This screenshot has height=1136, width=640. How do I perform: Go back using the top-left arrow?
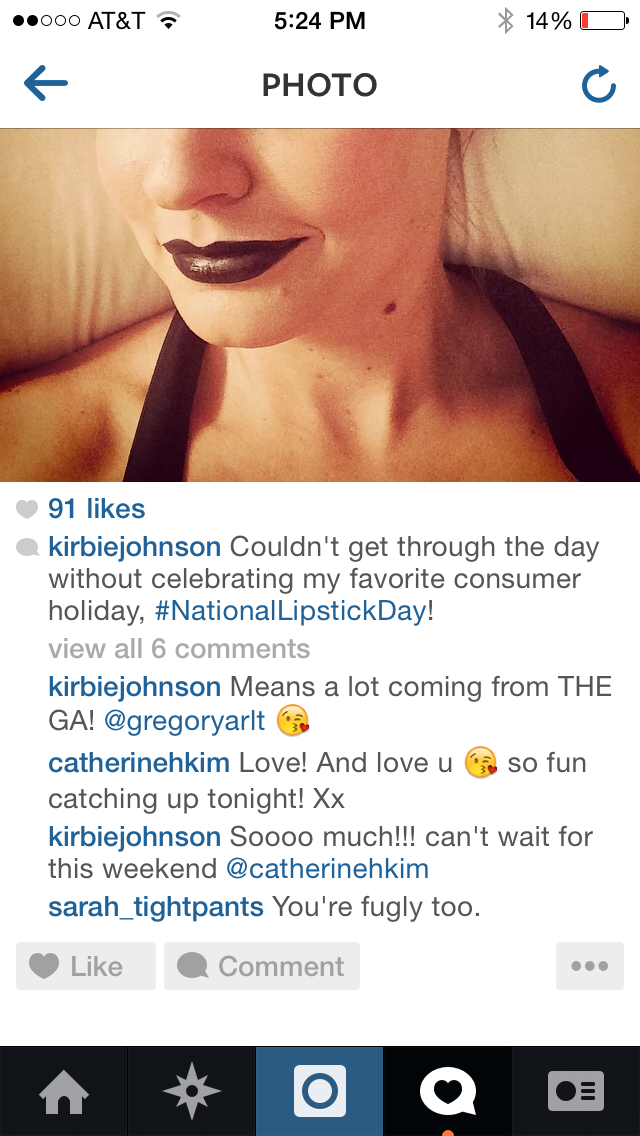point(46,84)
